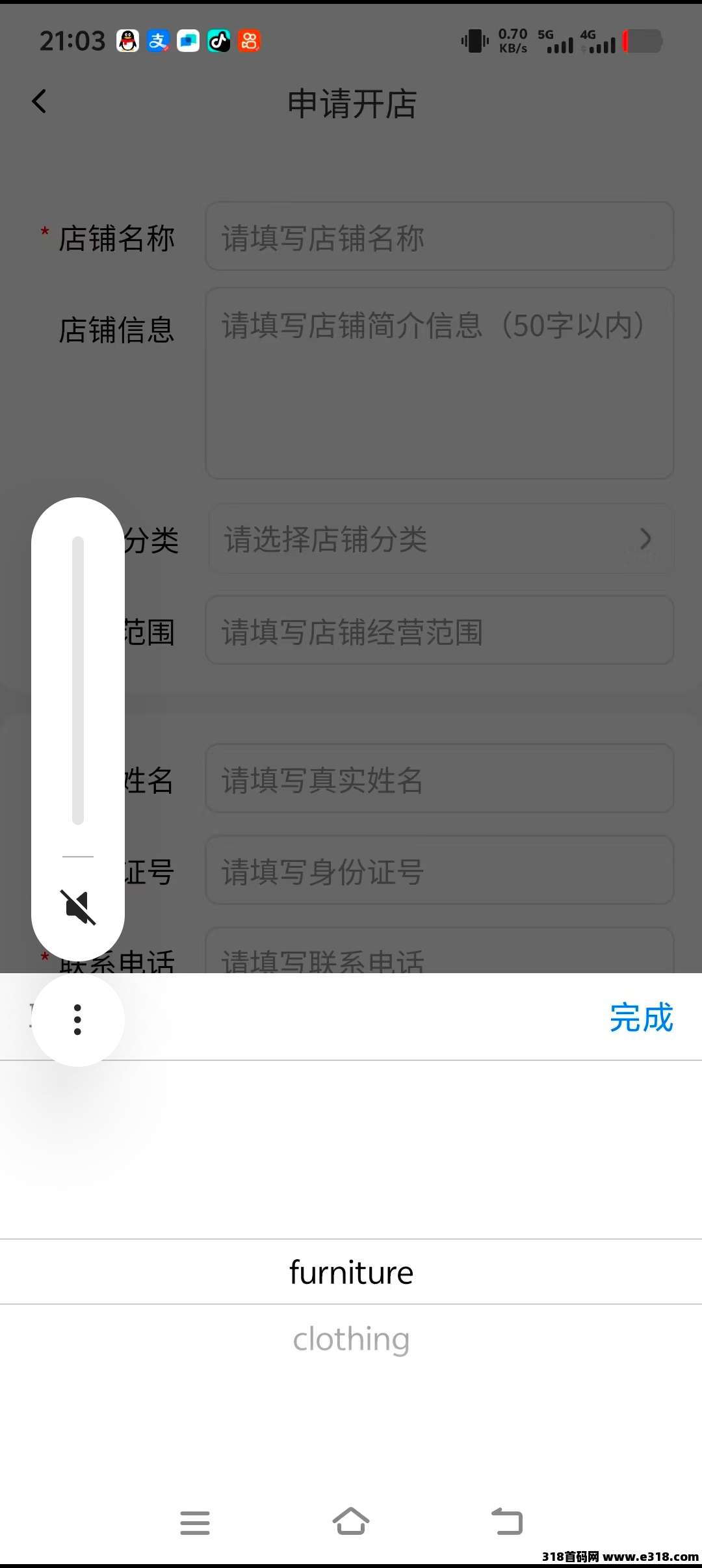Tap the 请填写店铺经营范围 field
This screenshot has height=1568, width=702.
pos(439,631)
